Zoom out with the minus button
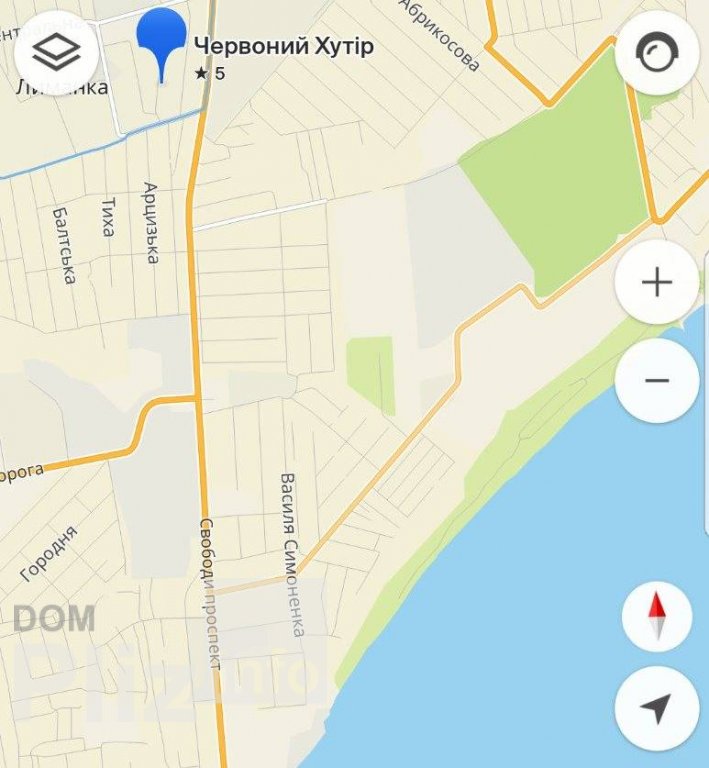This screenshot has width=709, height=768. point(656,381)
